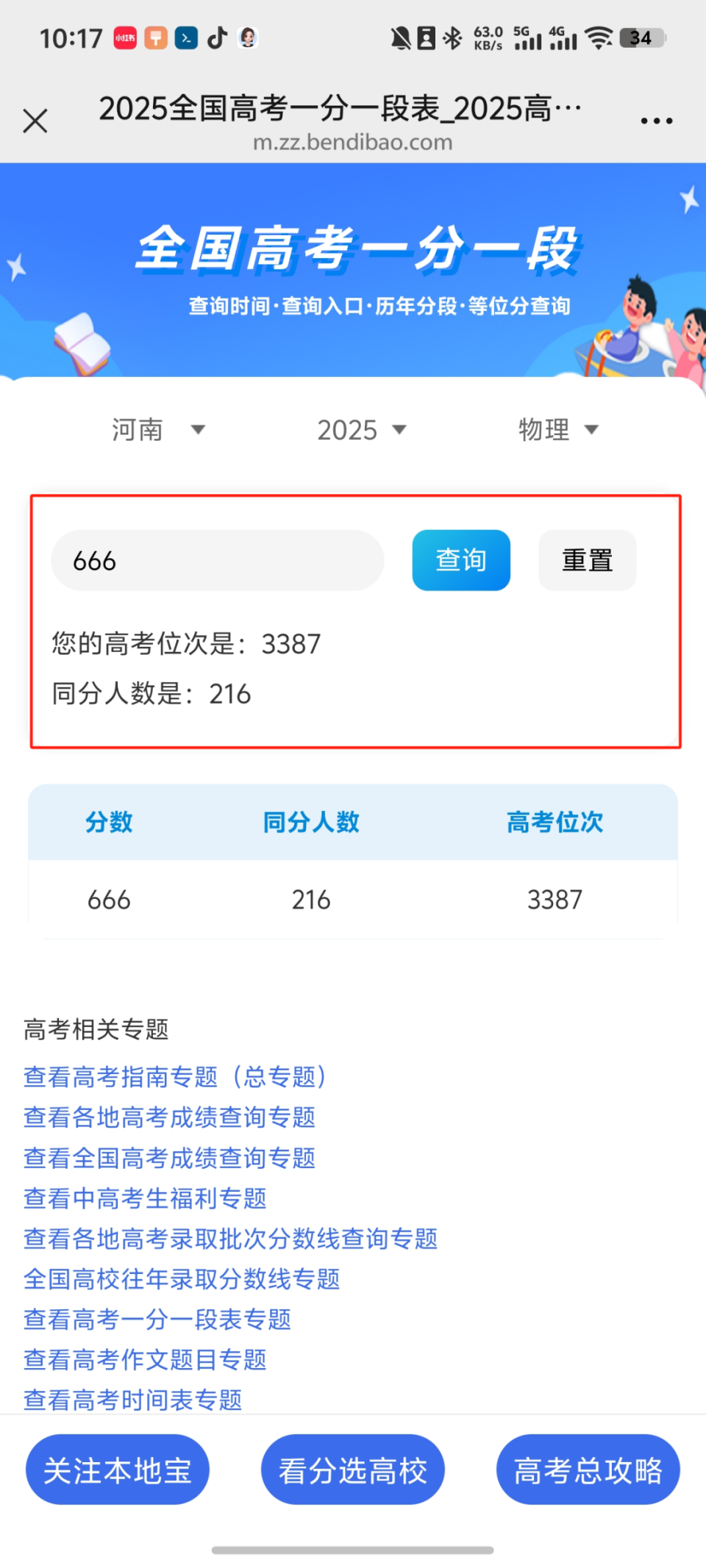Open the three-dot overflow menu
Screen dimensions: 706x1568
(656, 121)
